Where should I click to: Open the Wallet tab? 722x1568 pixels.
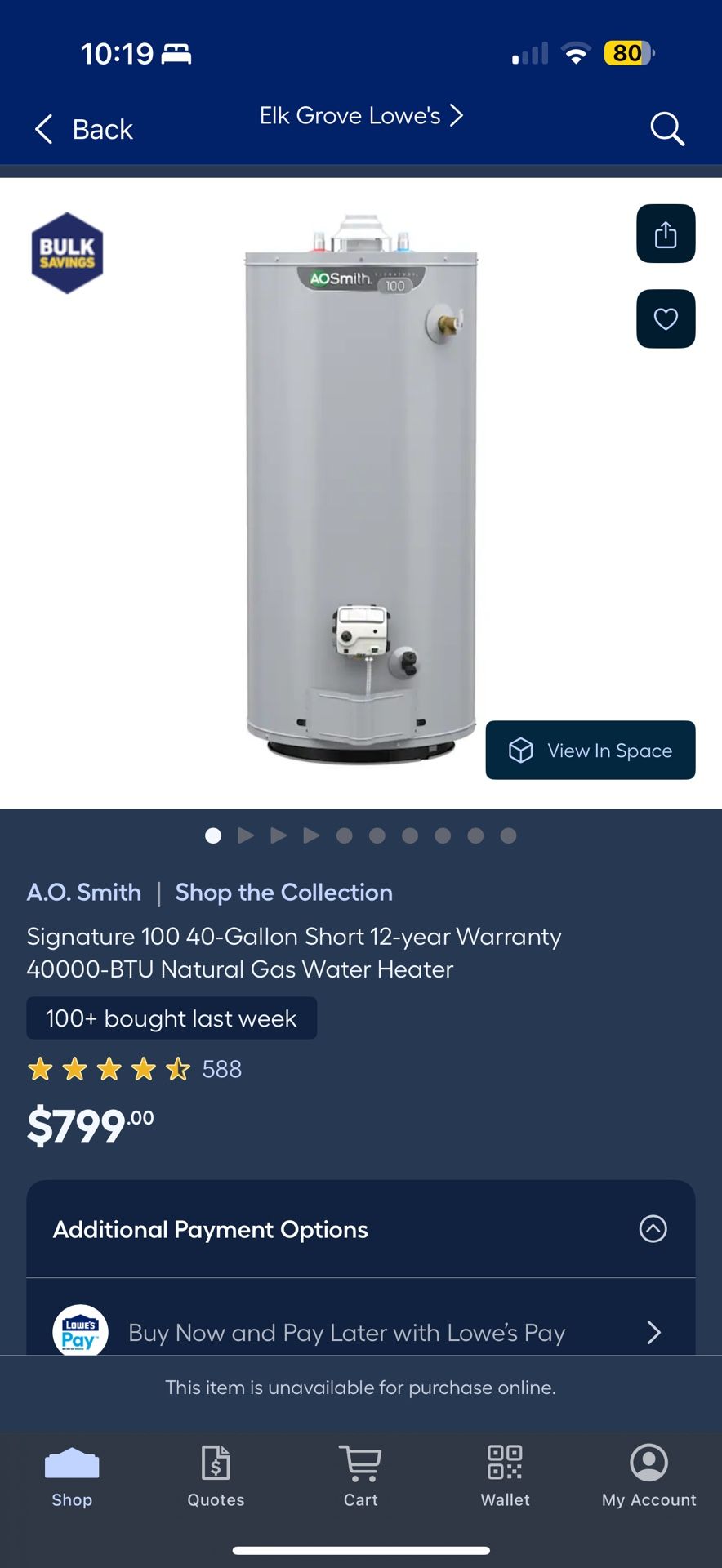(505, 1477)
